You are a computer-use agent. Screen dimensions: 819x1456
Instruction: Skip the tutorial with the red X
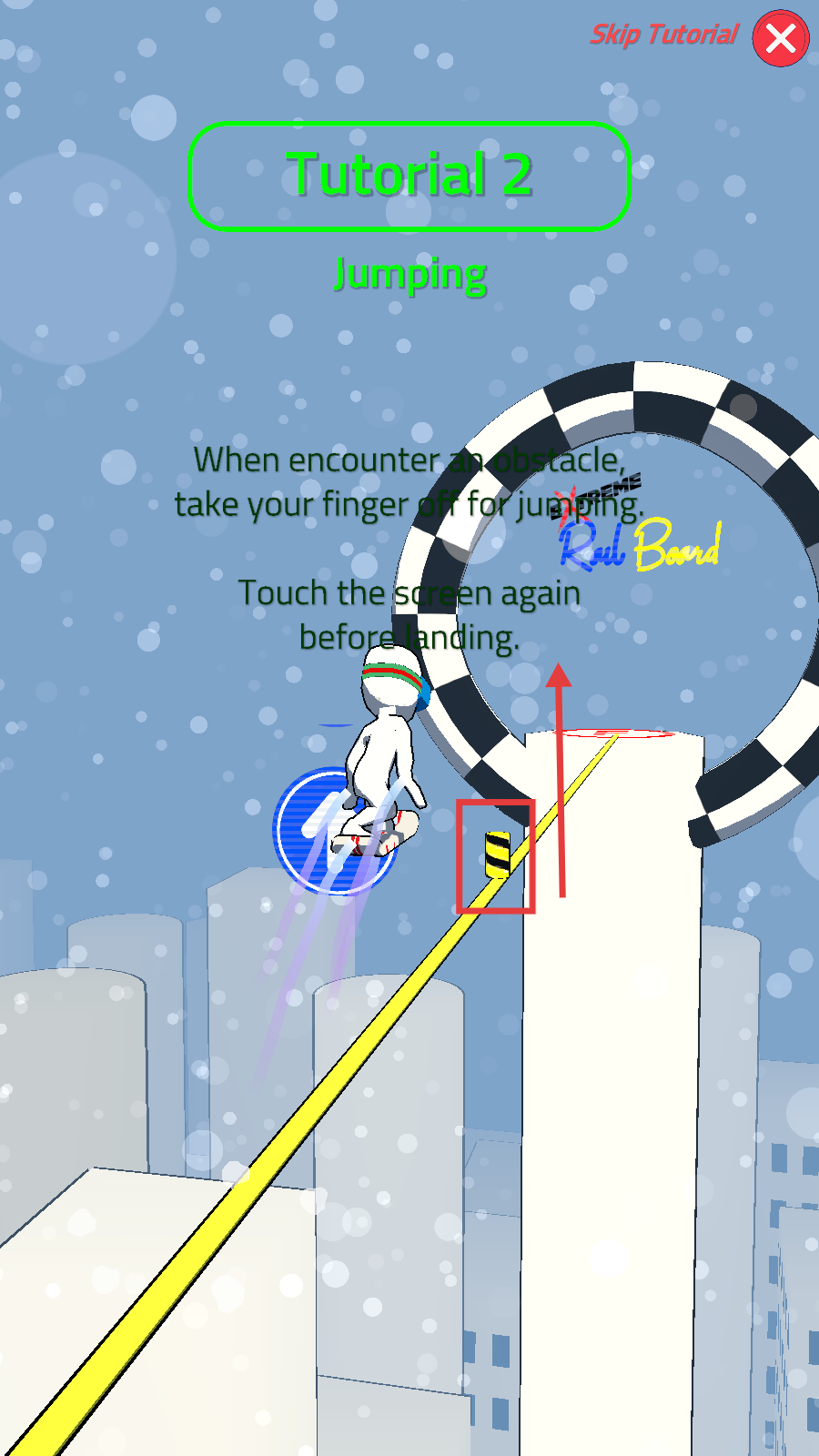pos(781,38)
